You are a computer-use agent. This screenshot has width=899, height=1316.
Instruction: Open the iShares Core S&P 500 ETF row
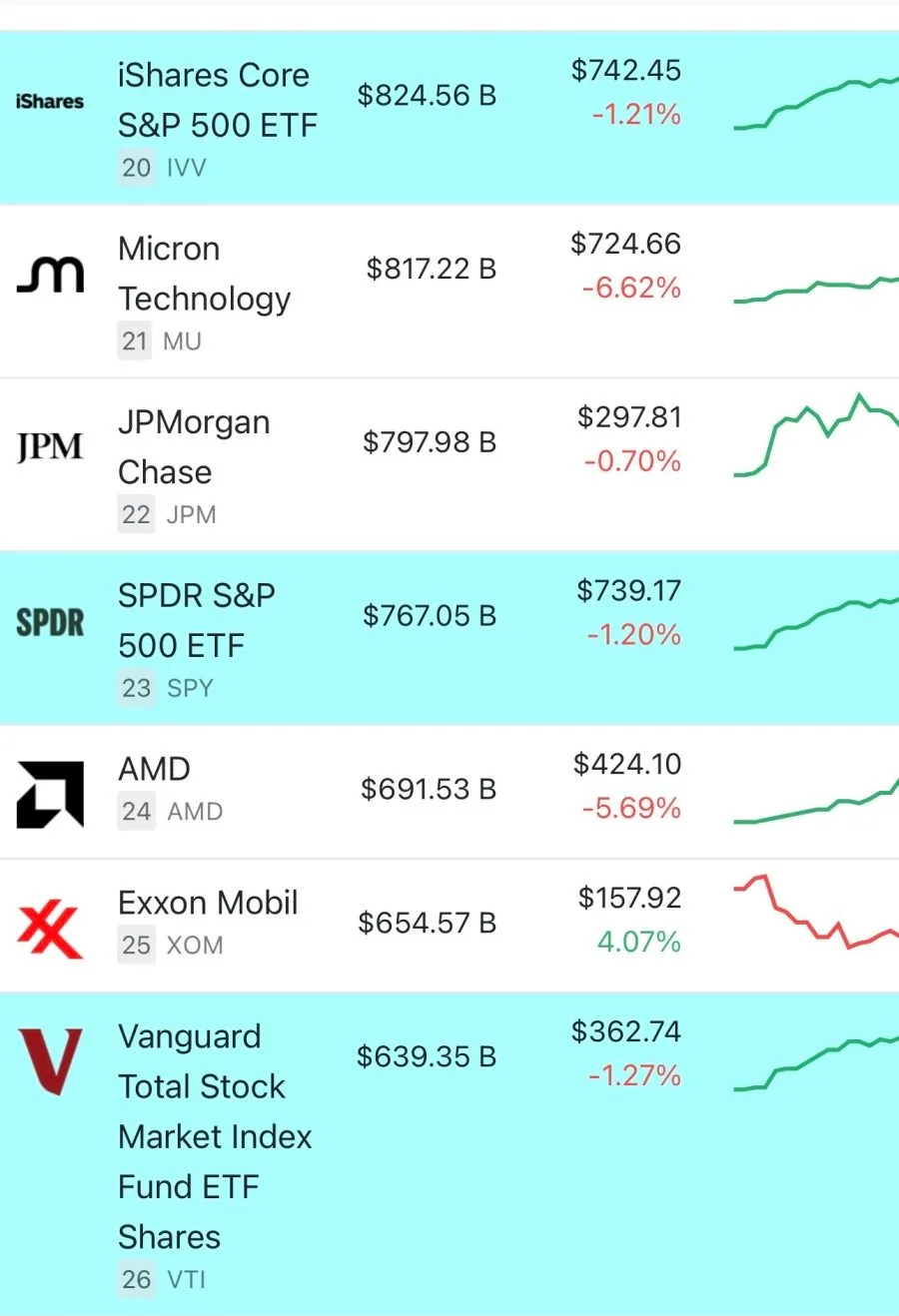(x=449, y=118)
